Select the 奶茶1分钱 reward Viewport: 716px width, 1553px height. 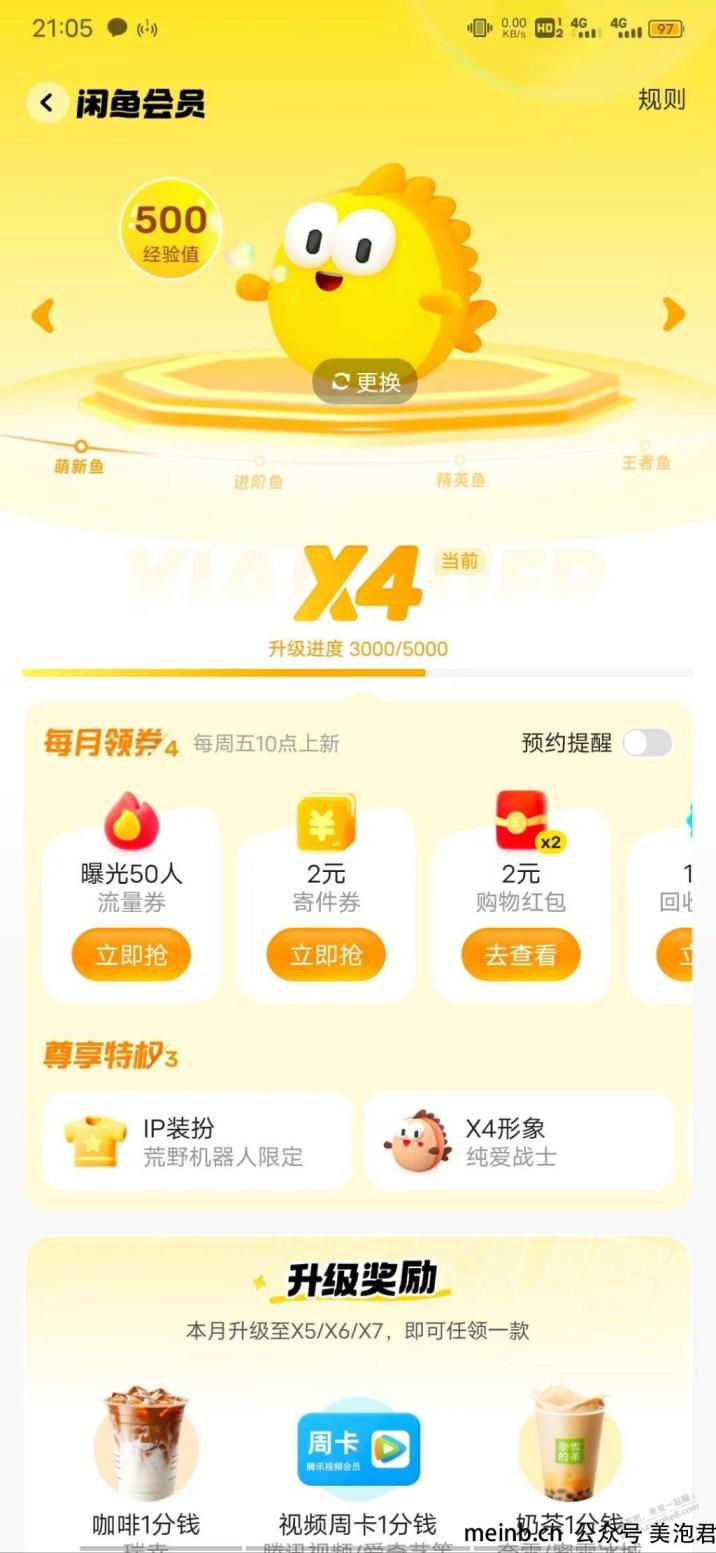[x=569, y=1448]
